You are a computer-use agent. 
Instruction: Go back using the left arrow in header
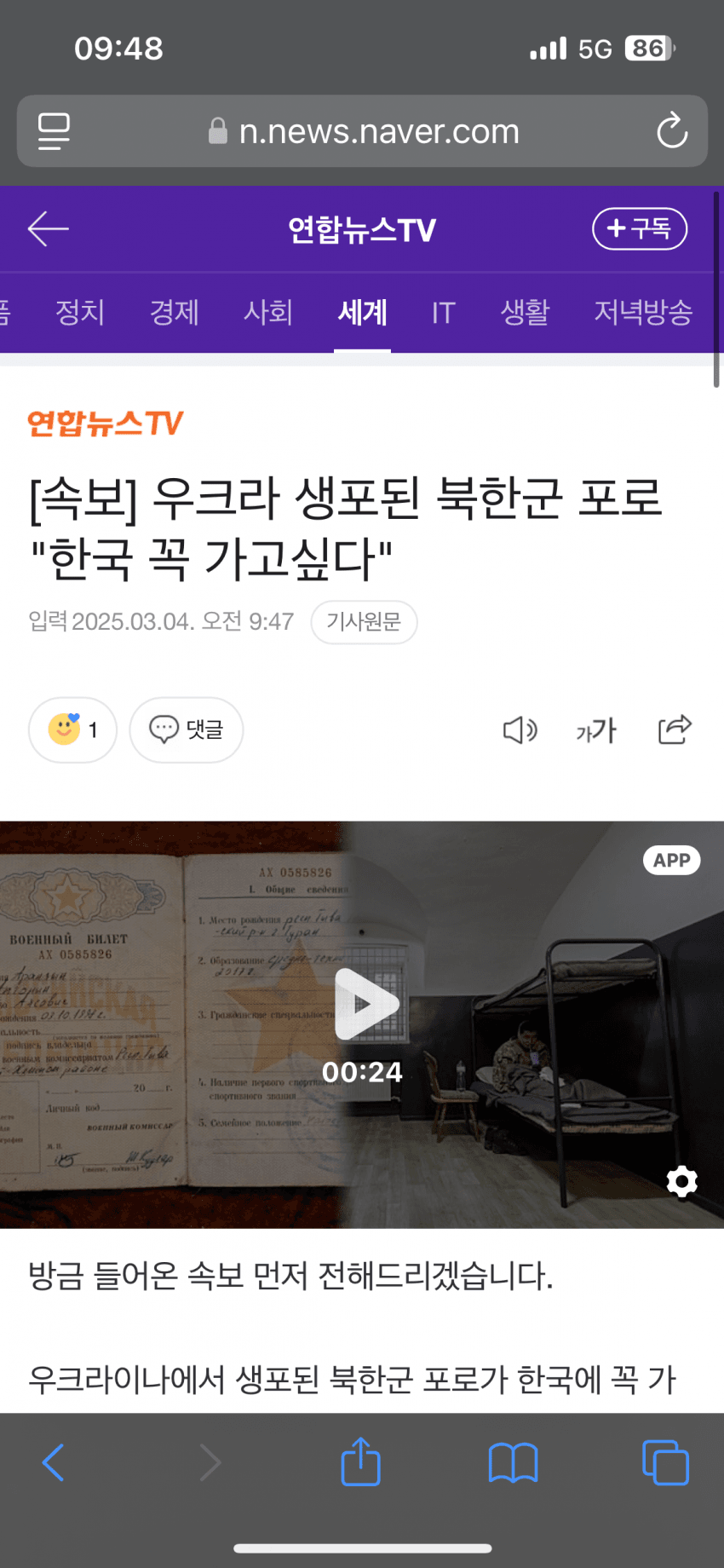49,229
